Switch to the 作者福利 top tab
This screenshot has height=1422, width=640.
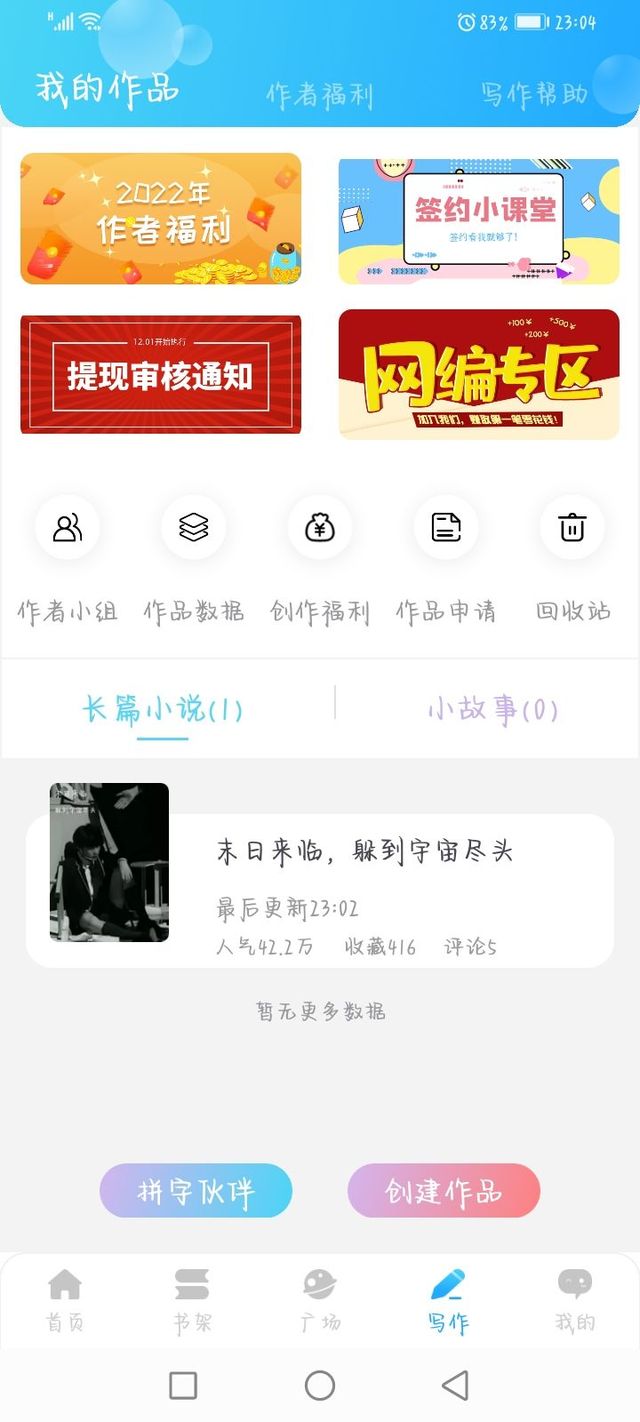319,95
